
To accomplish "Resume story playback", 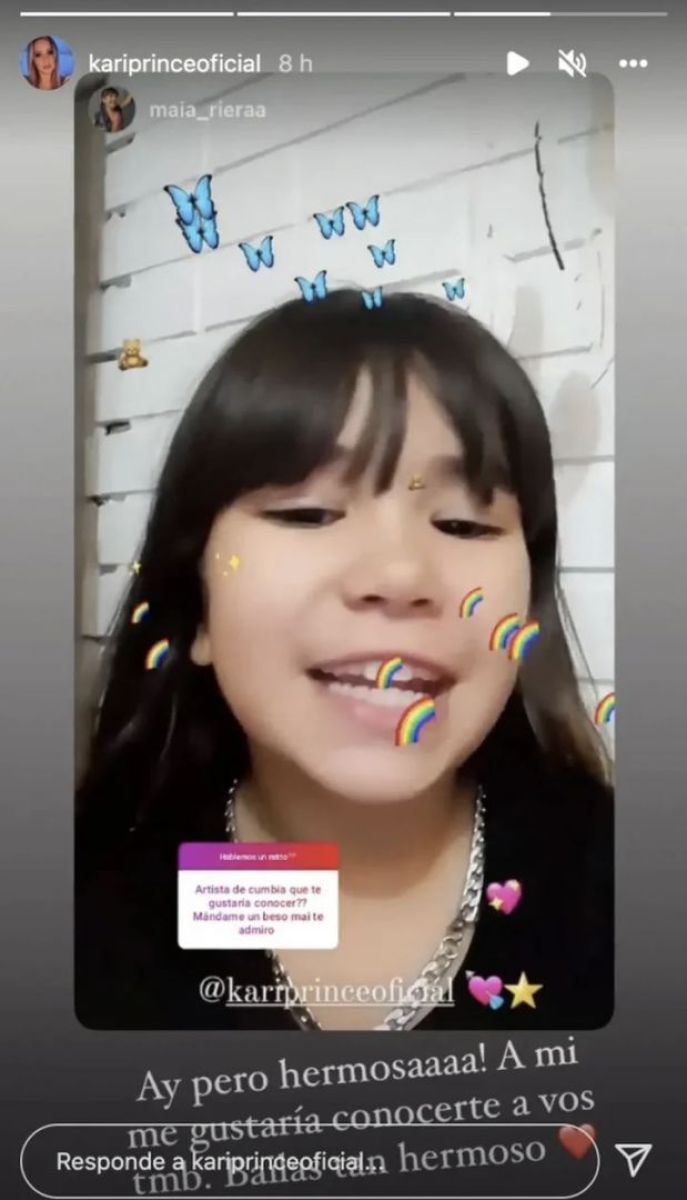I will coord(517,64).
